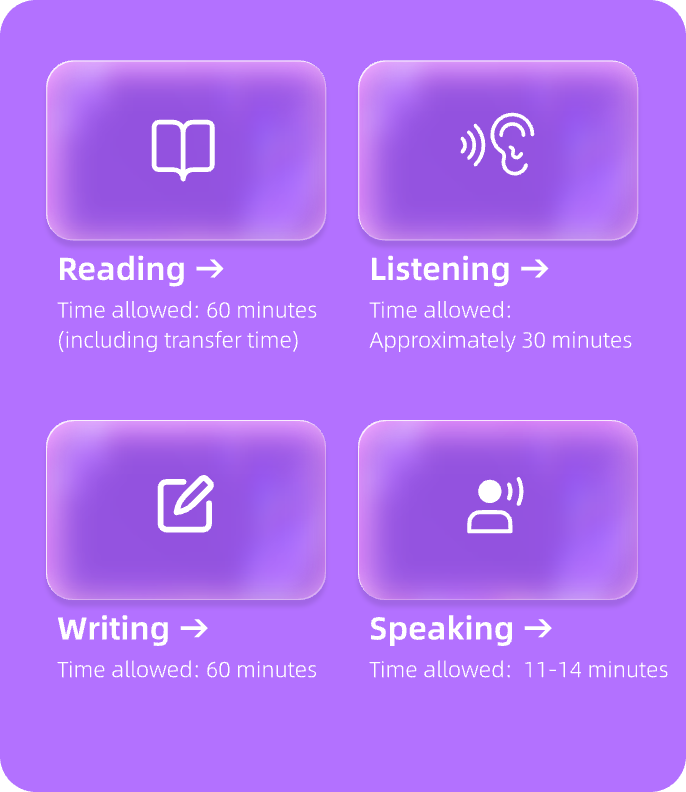Follow the Reading arrow link
The width and height of the screenshot is (686, 792).
point(141,269)
